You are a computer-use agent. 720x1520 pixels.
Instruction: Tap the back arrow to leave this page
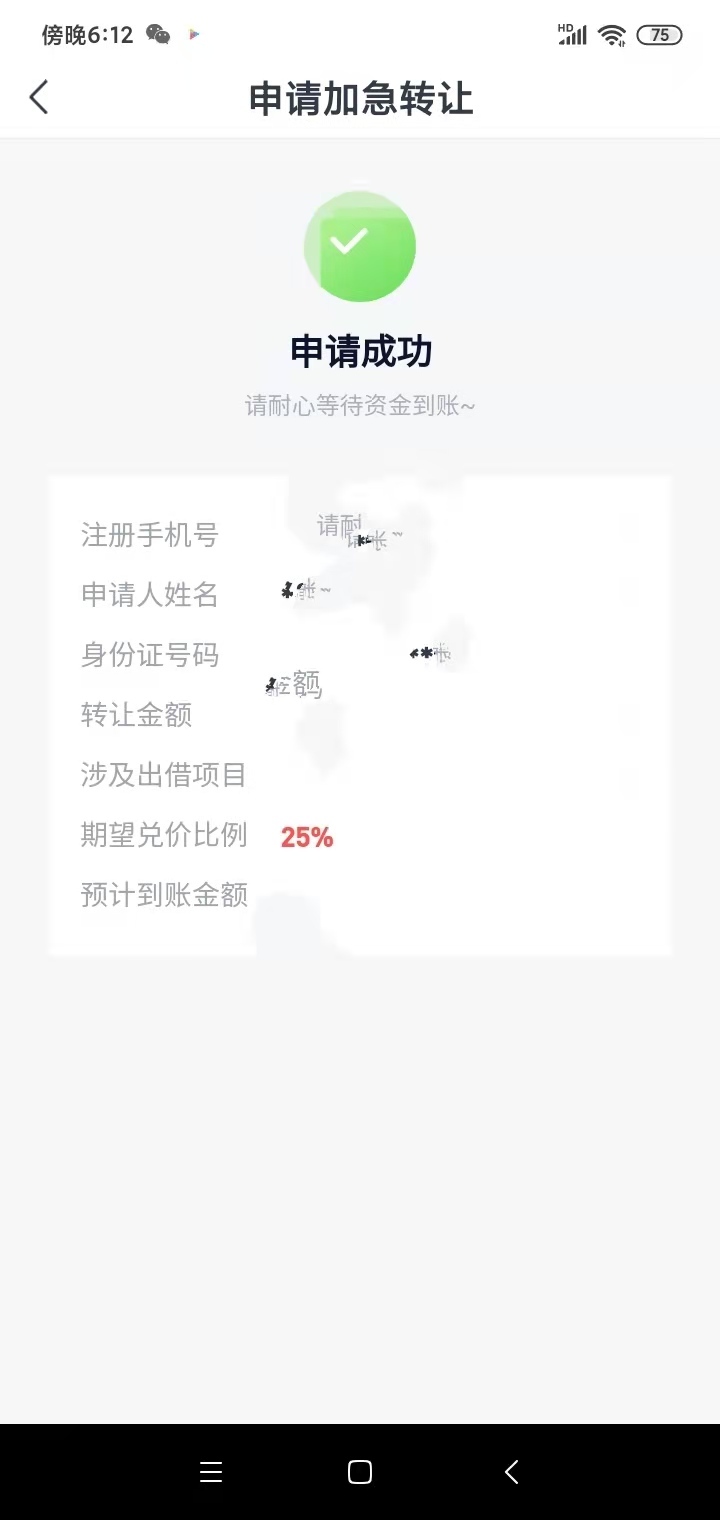(38, 97)
